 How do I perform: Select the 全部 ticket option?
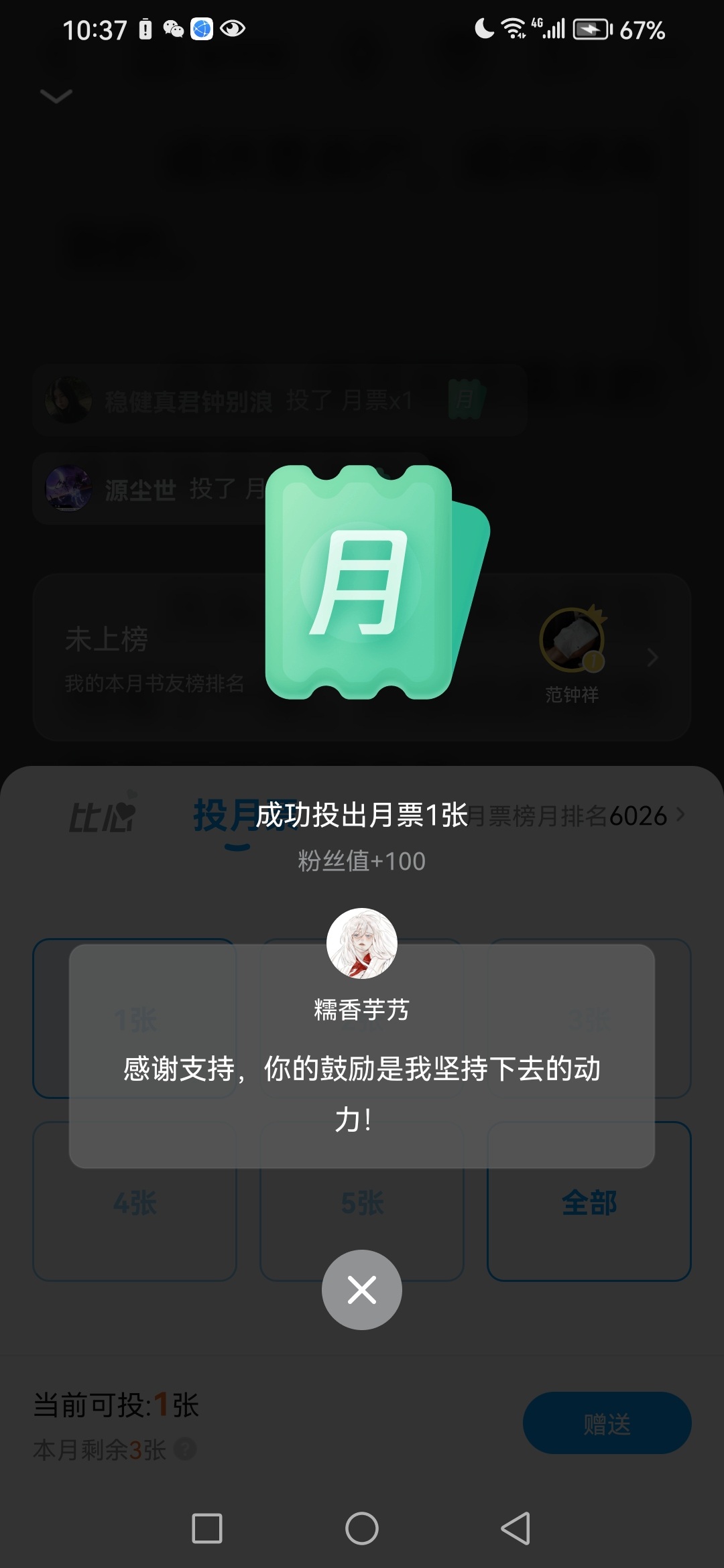pos(589,1201)
